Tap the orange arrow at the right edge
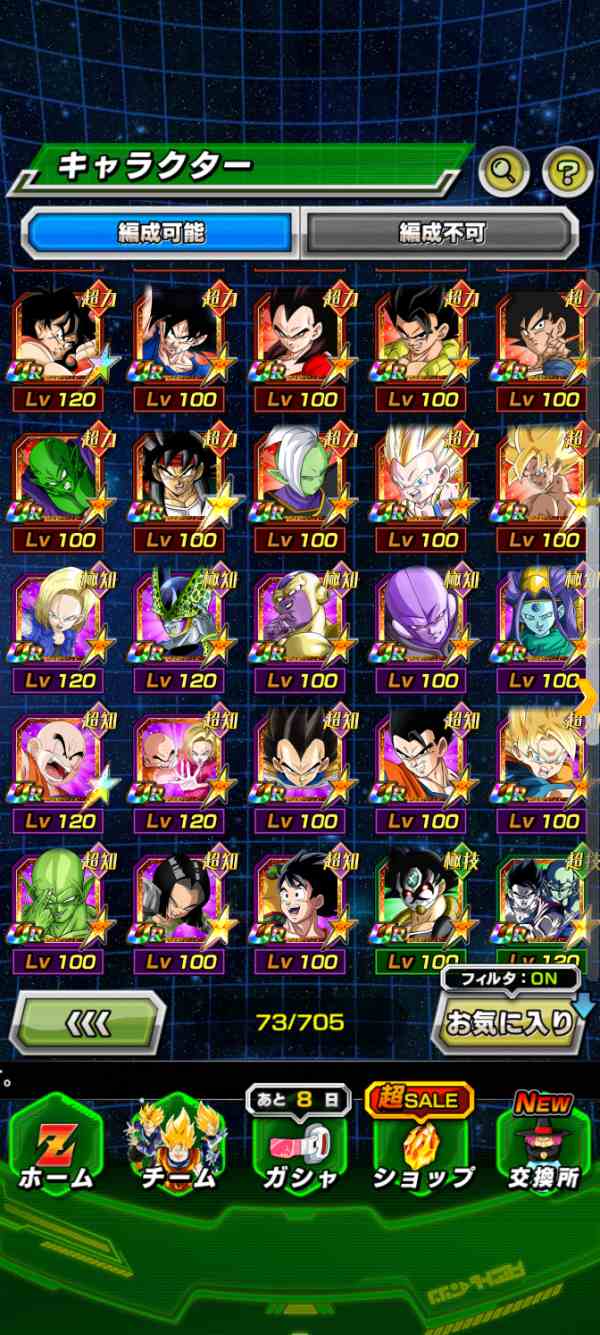Screen dimensions: 600x1335 coord(586,695)
